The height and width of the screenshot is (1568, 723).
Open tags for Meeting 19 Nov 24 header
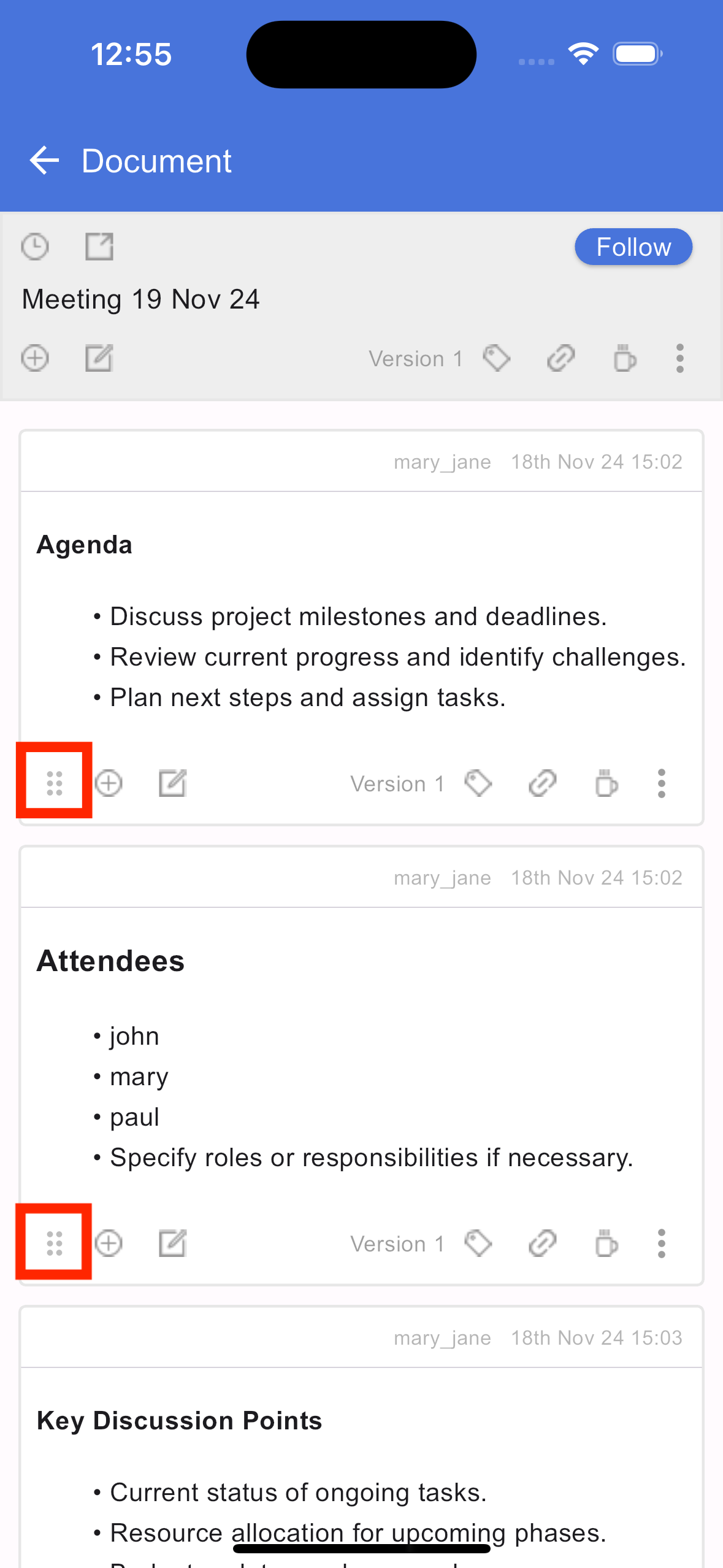point(496,358)
